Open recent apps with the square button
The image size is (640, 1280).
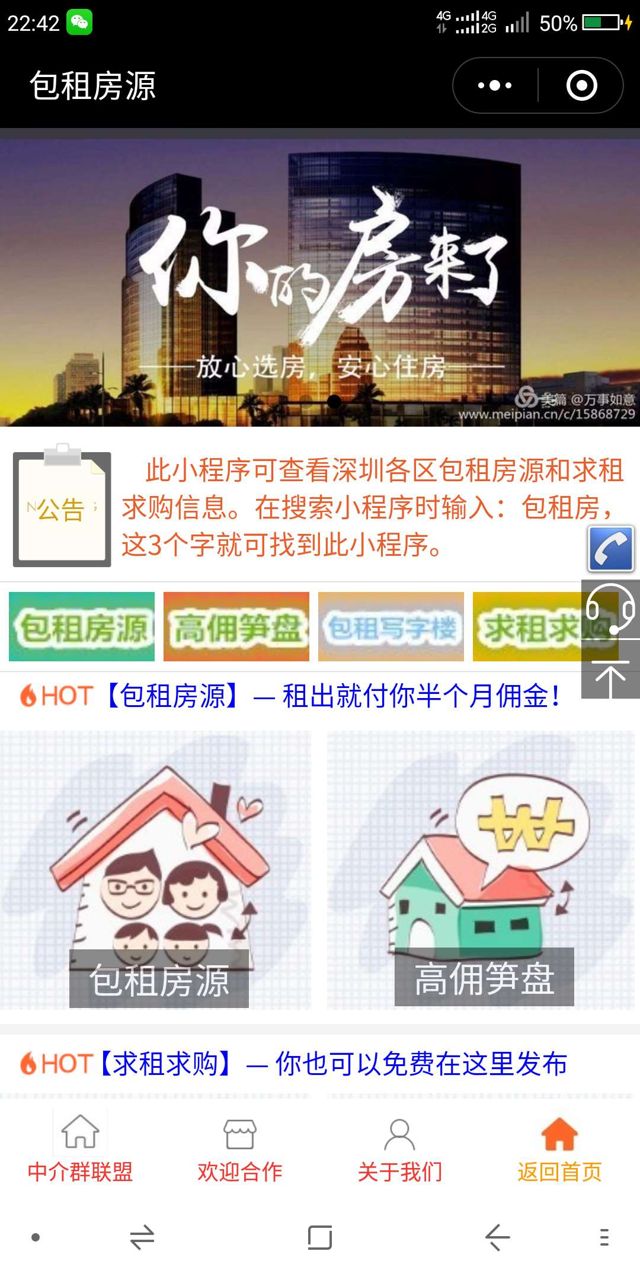click(320, 1238)
